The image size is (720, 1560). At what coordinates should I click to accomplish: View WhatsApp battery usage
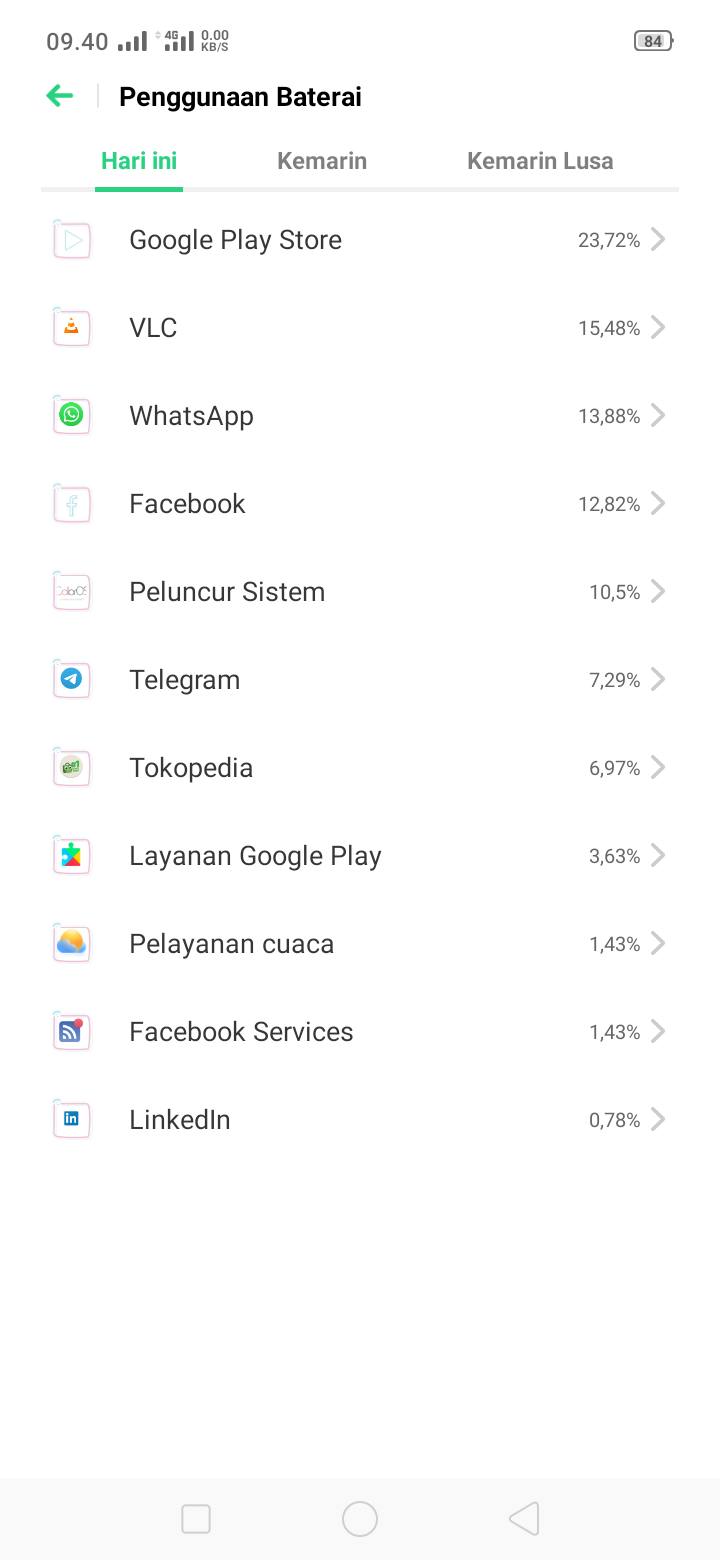(x=360, y=416)
